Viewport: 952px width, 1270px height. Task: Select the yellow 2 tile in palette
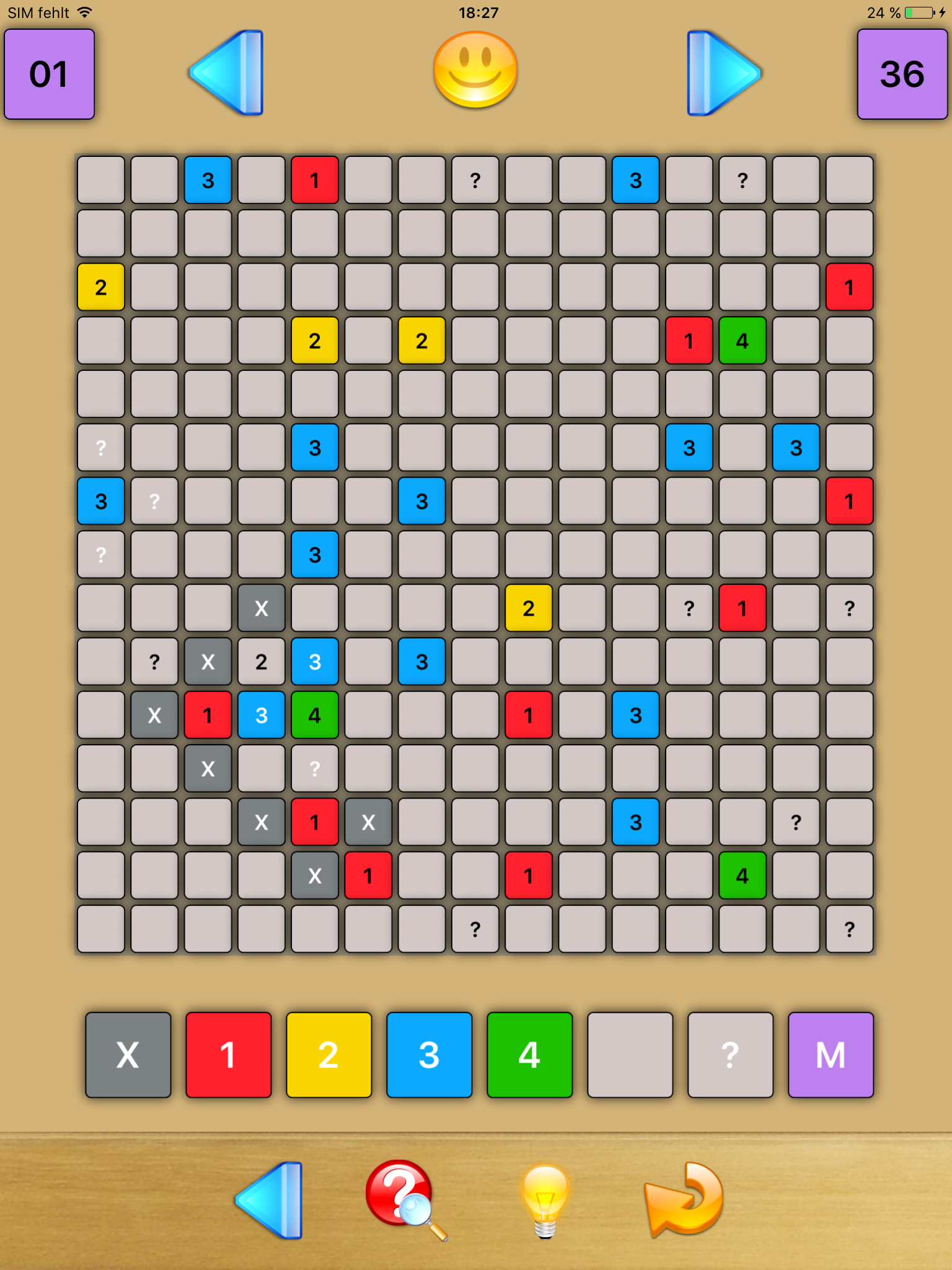(x=329, y=1055)
